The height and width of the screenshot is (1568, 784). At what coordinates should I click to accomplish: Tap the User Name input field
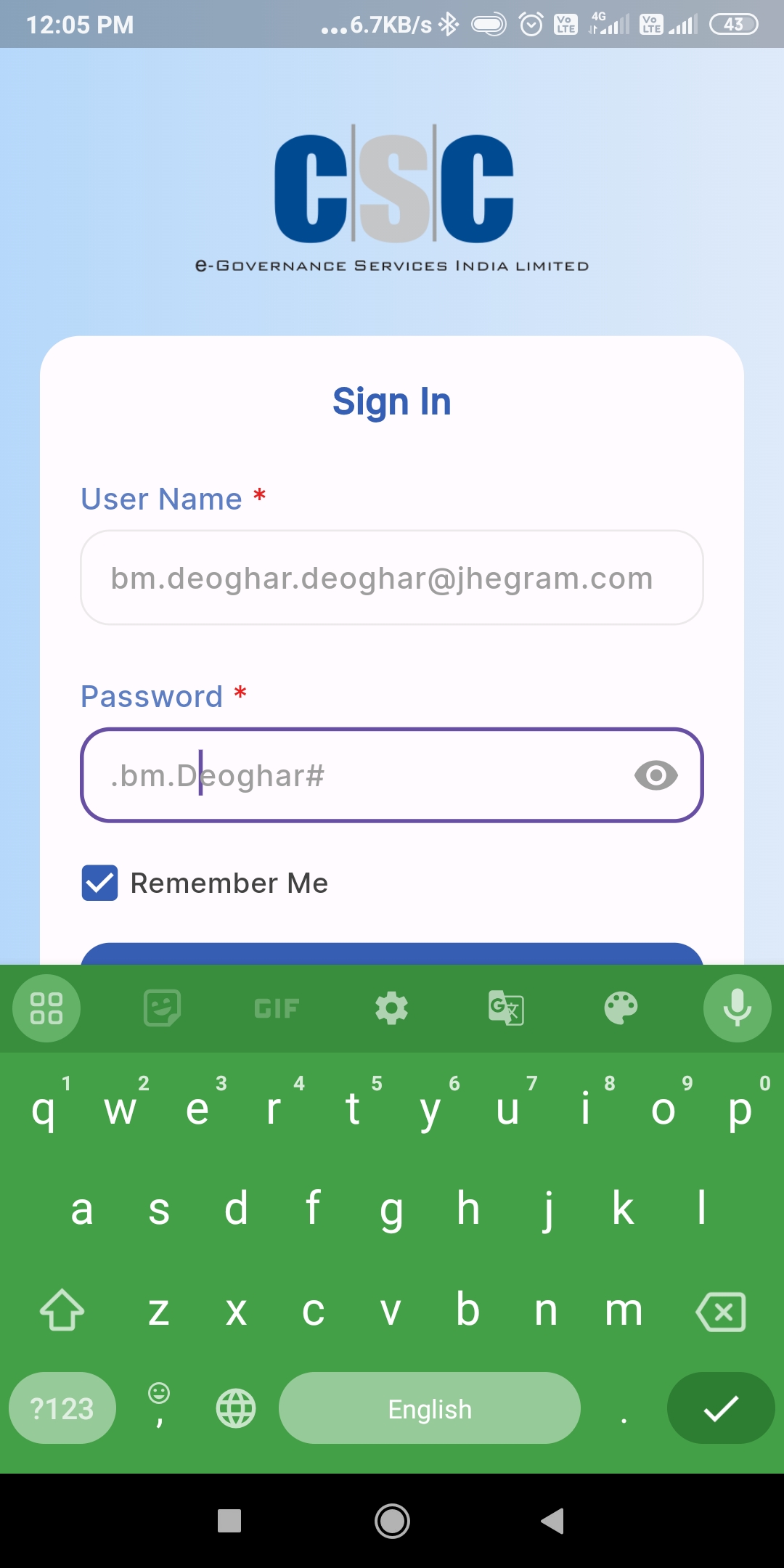[x=392, y=578]
